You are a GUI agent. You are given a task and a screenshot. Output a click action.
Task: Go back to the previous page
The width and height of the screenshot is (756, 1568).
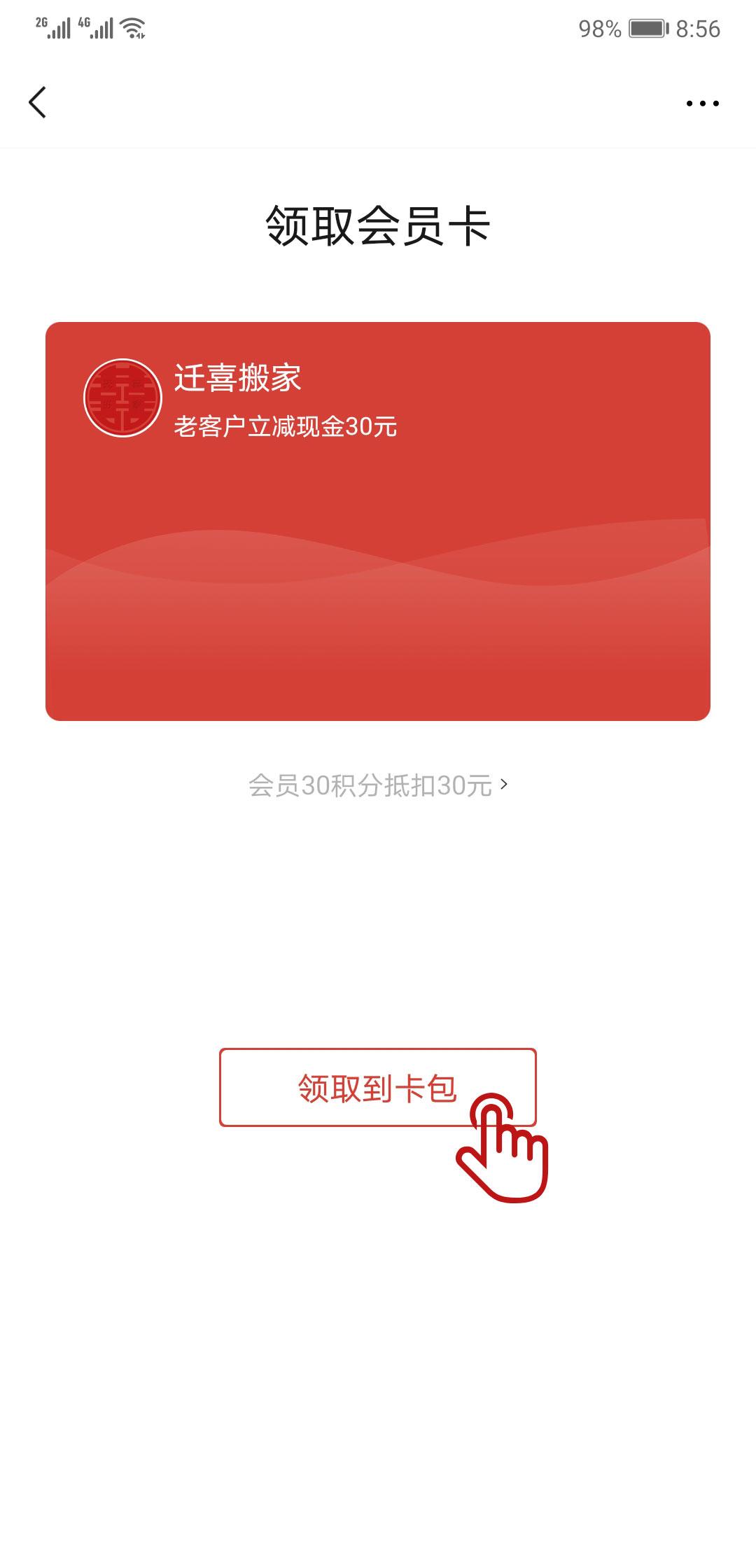(x=38, y=103)
